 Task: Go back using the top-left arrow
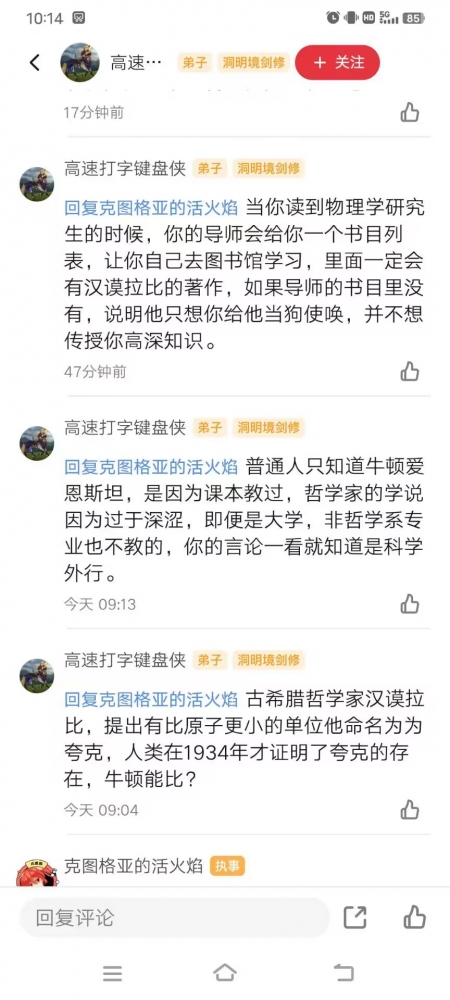click(x=35, y=62)
